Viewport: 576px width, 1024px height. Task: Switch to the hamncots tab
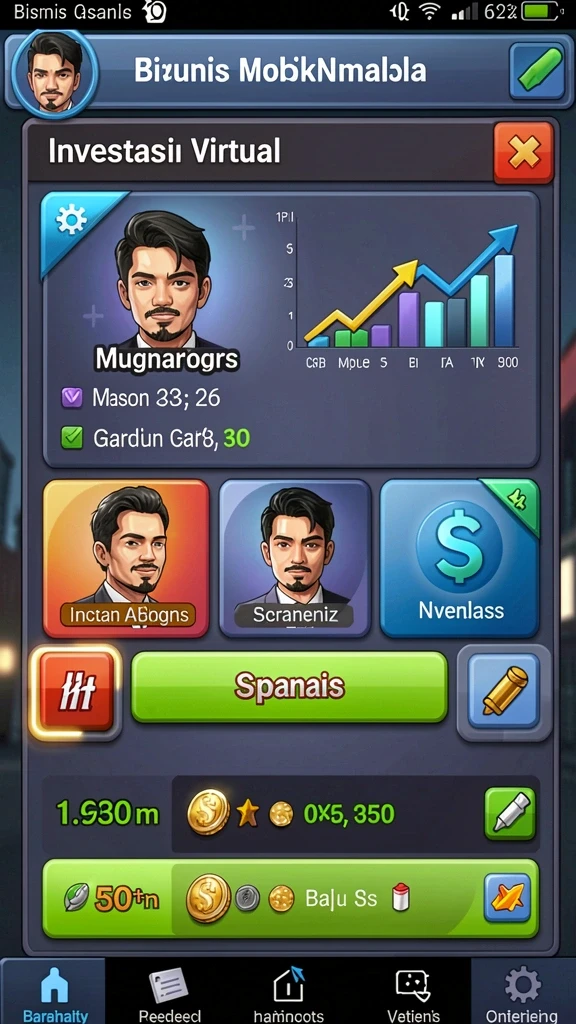pos(288,991)
